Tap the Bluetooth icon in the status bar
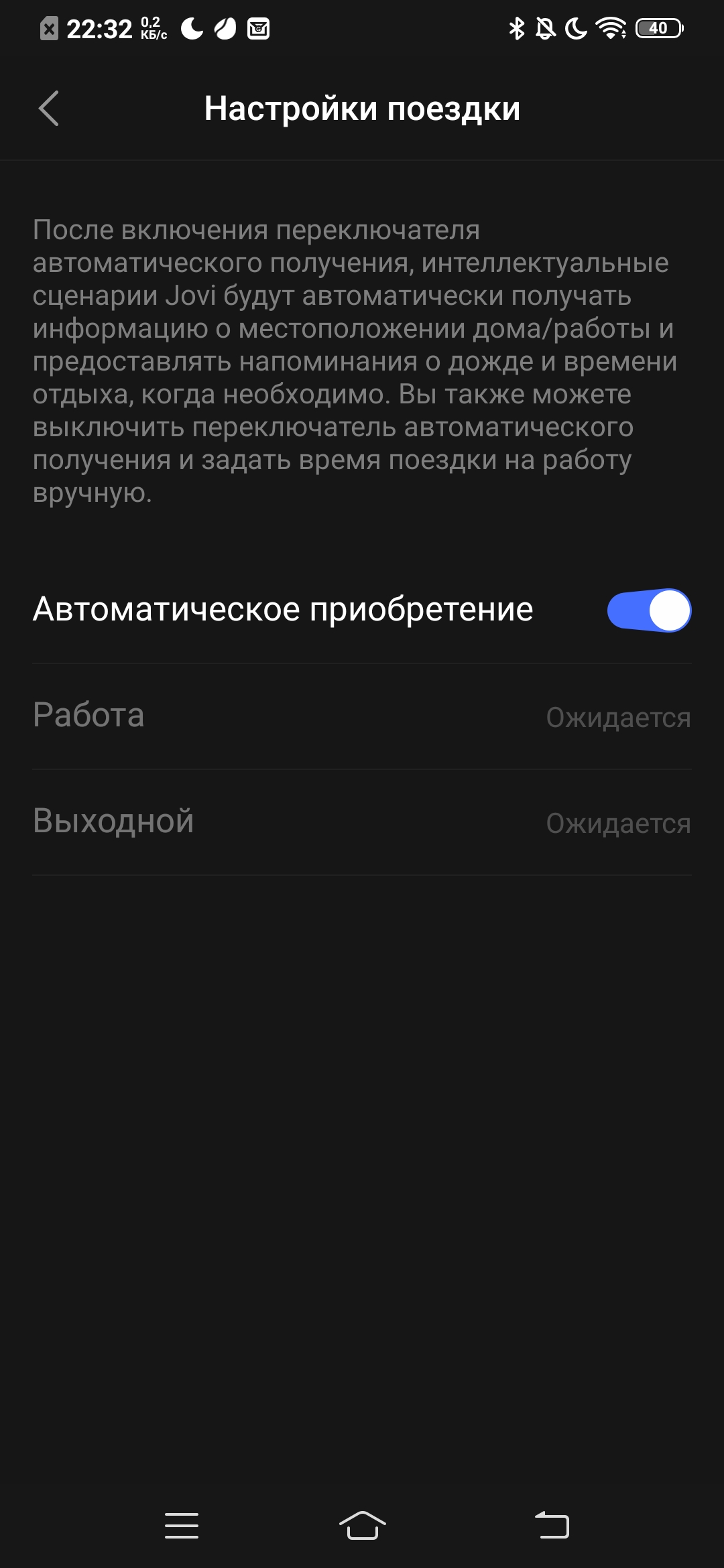Viewport: 724px width, 1568px height. pyautogui.click(x=516, y=28)
